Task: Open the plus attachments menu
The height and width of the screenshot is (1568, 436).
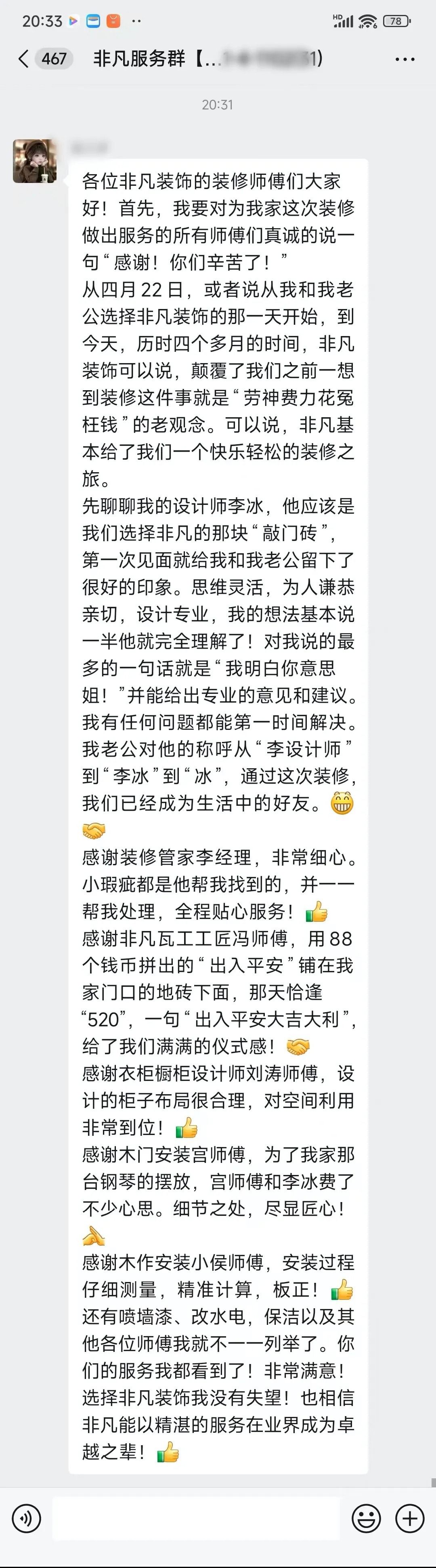Action: (410, 1518)
